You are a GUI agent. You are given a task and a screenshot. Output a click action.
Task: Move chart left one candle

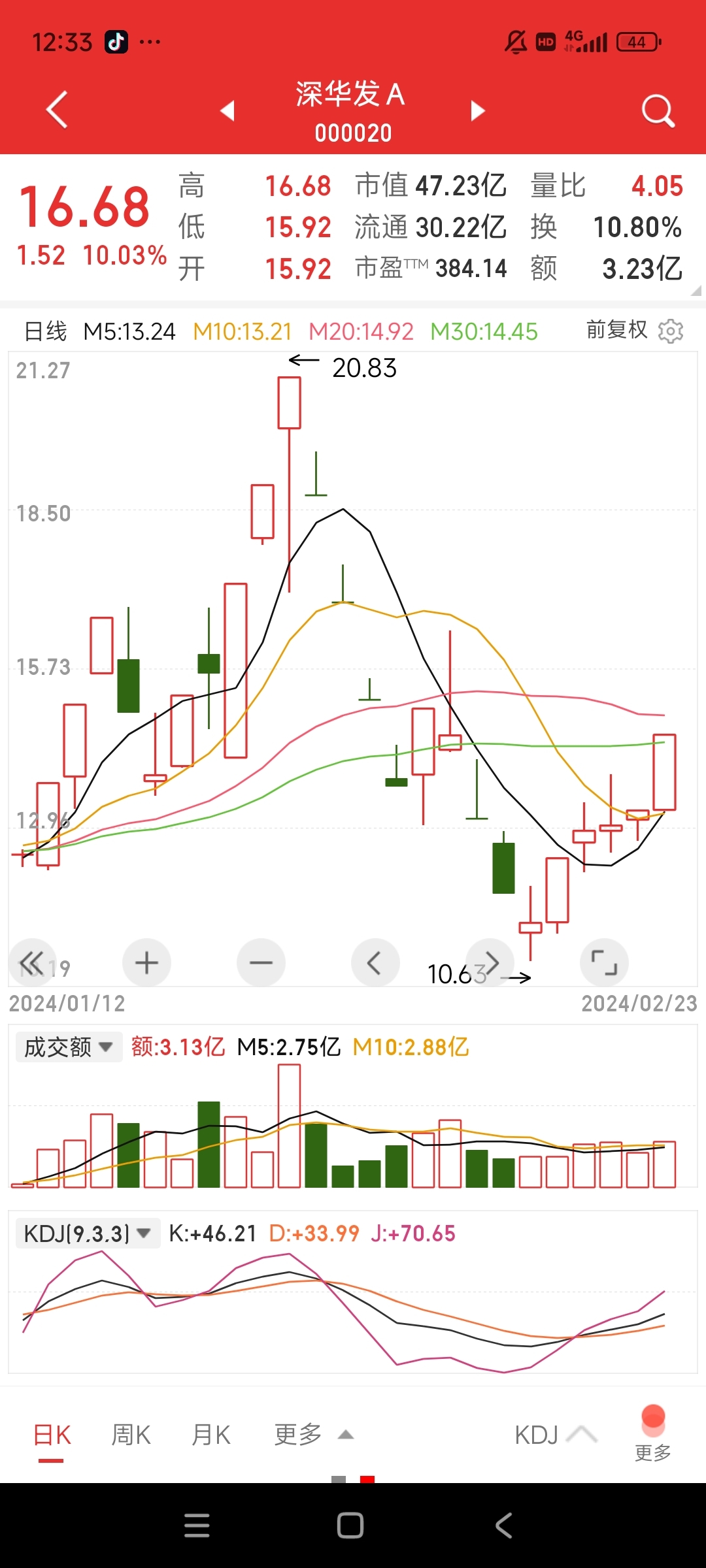coord(375,962)
